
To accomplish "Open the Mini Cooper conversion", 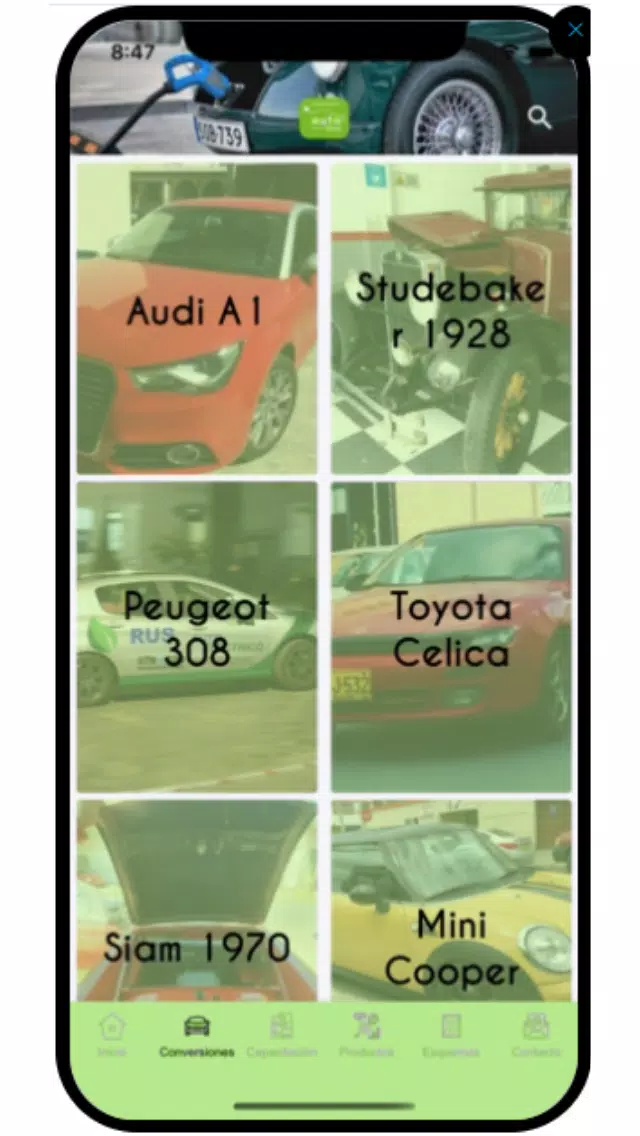I will pyautogui.click(x=451, y=900).
